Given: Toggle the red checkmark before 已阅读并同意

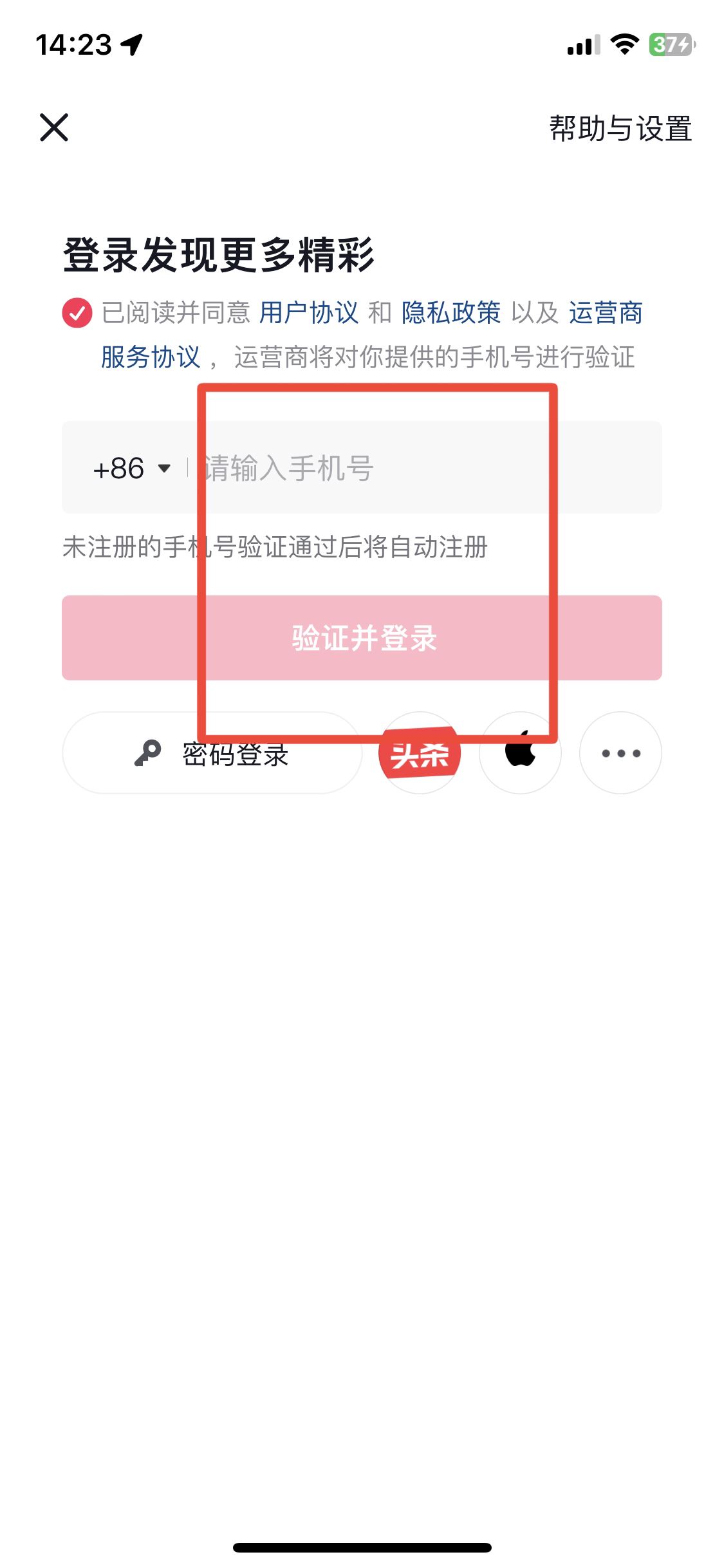Looking at the screenshot, I should pos(76,314).
